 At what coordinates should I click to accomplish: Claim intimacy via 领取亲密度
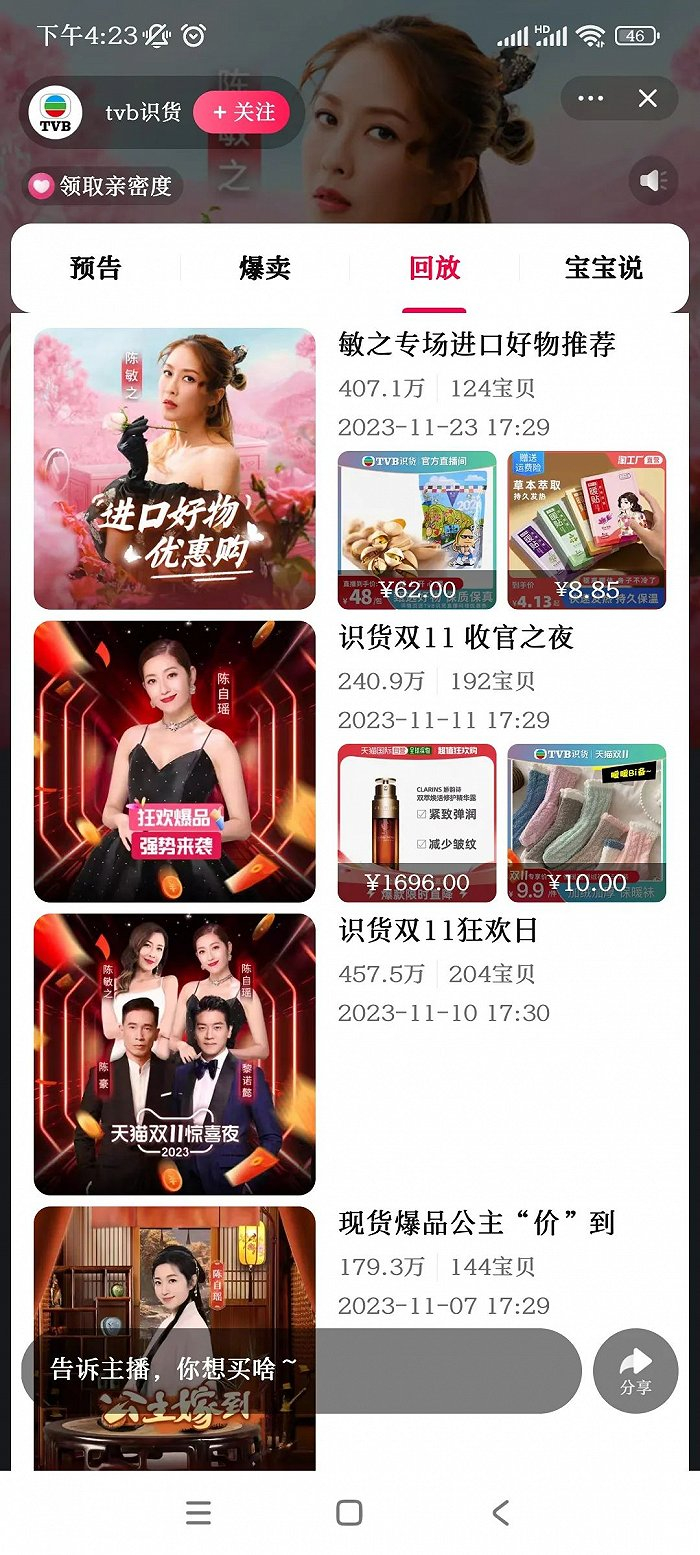(x=103, y=186)
